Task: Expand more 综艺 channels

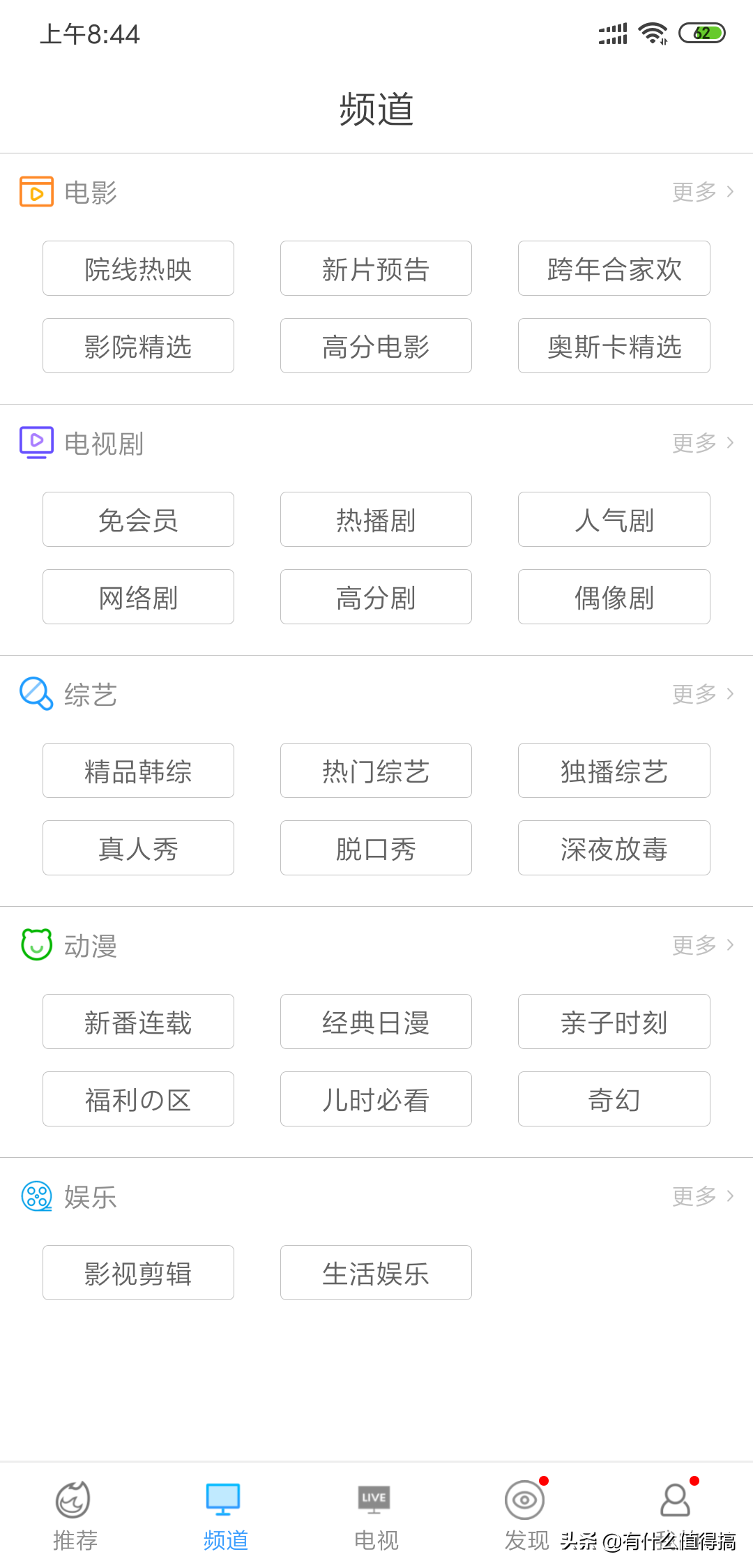Action: pos(703,694)
